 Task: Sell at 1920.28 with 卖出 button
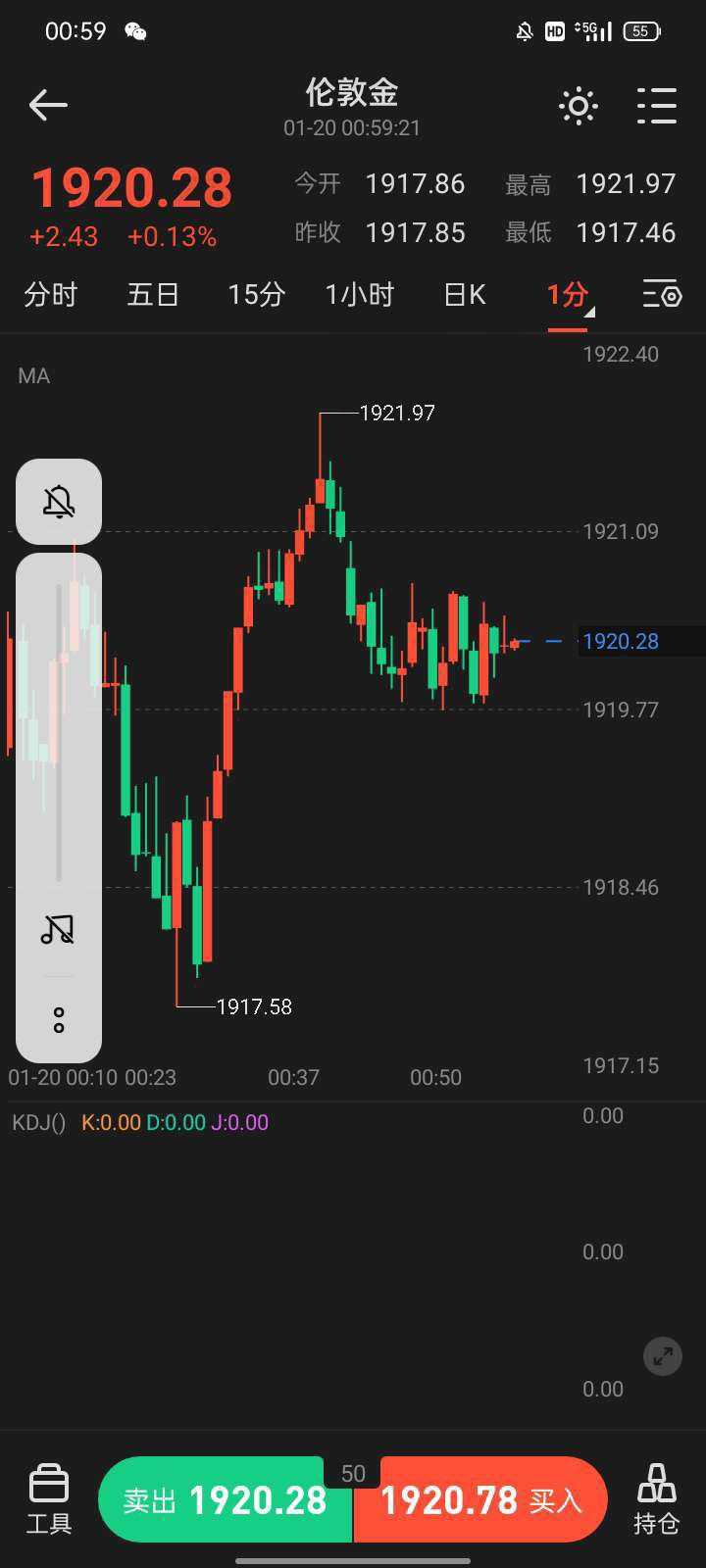pyautogui.click(x=226, y=1499)
